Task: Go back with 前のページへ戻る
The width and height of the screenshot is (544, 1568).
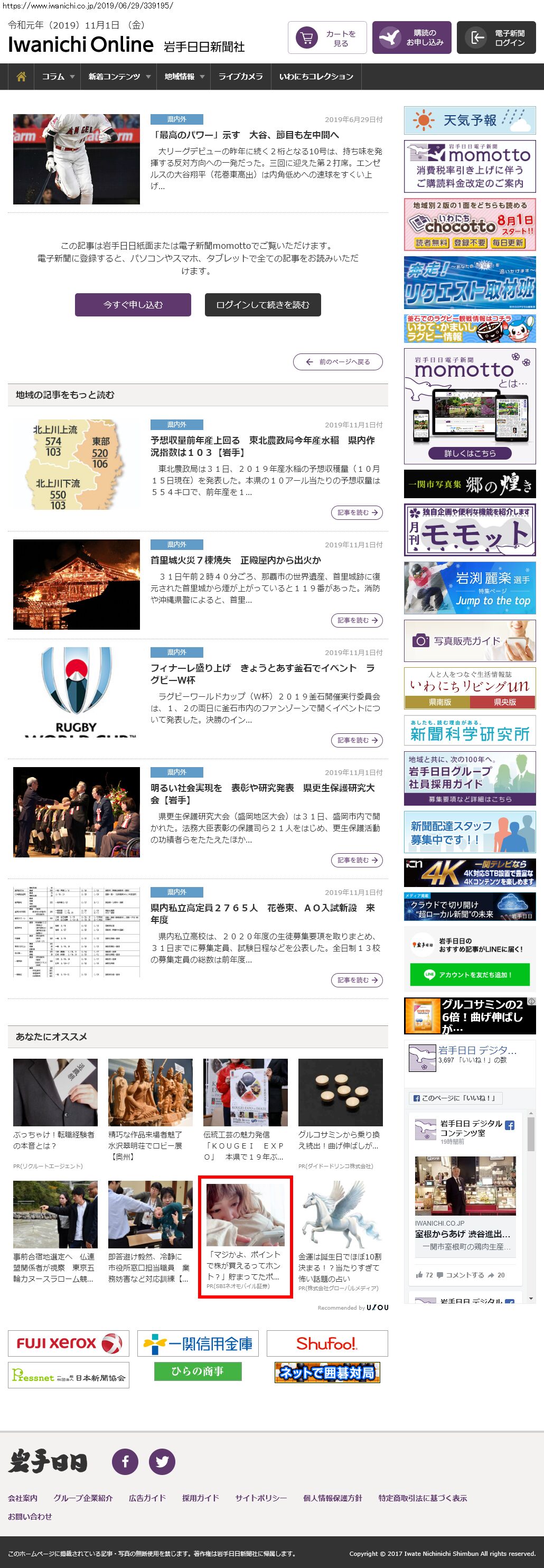Action: click(x=337, y=361)
